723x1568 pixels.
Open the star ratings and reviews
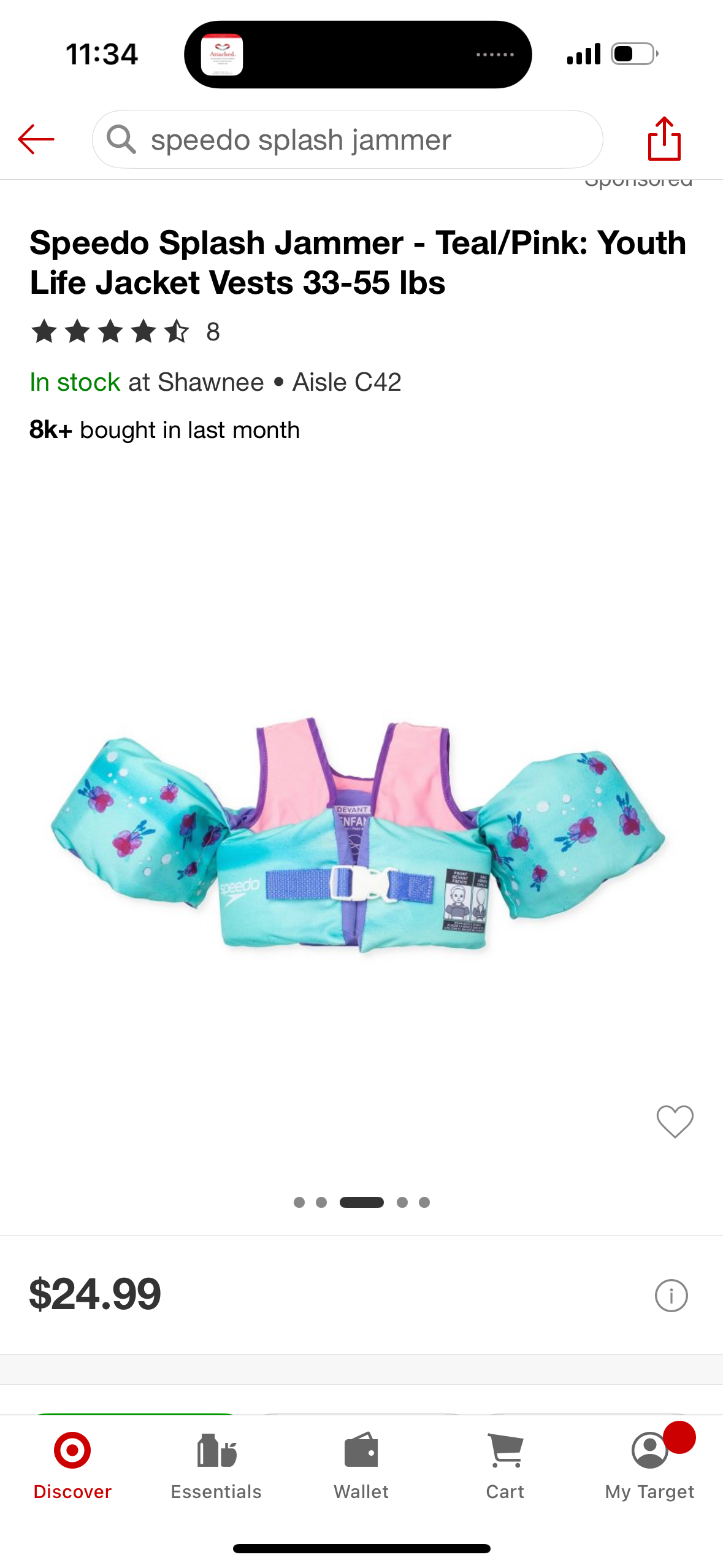[x=124, y=332]
